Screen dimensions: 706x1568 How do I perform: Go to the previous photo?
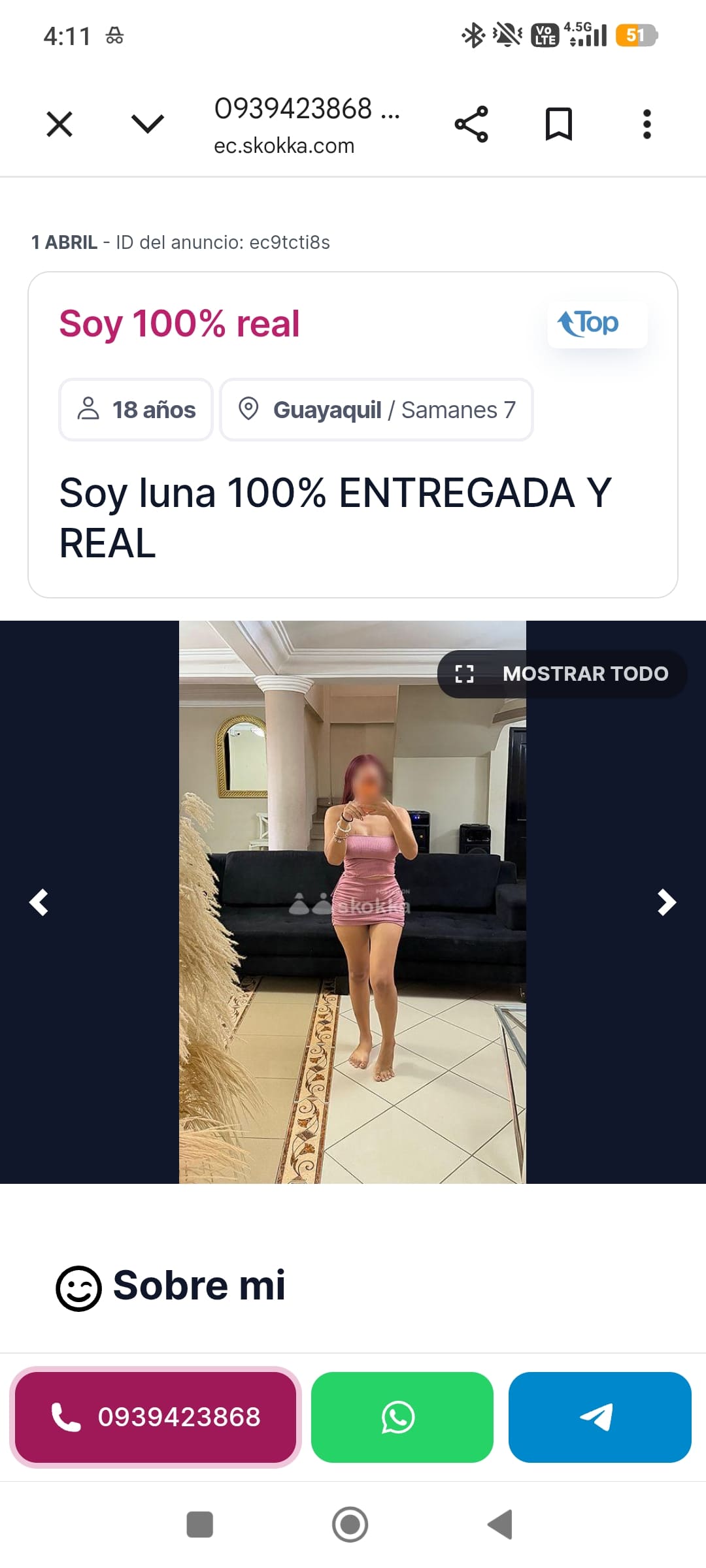click(39, 902)
